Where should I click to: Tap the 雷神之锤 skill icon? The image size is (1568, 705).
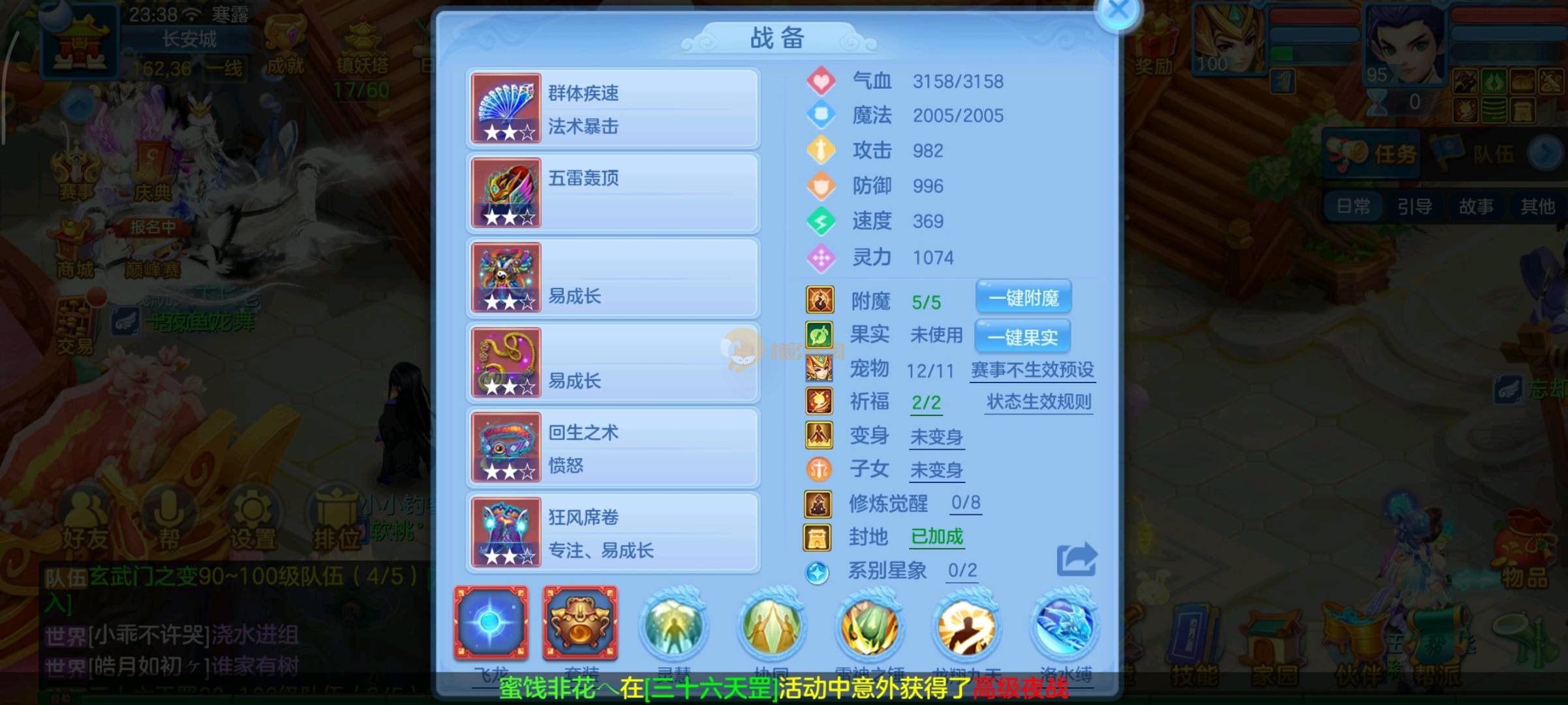coord(869,625)
